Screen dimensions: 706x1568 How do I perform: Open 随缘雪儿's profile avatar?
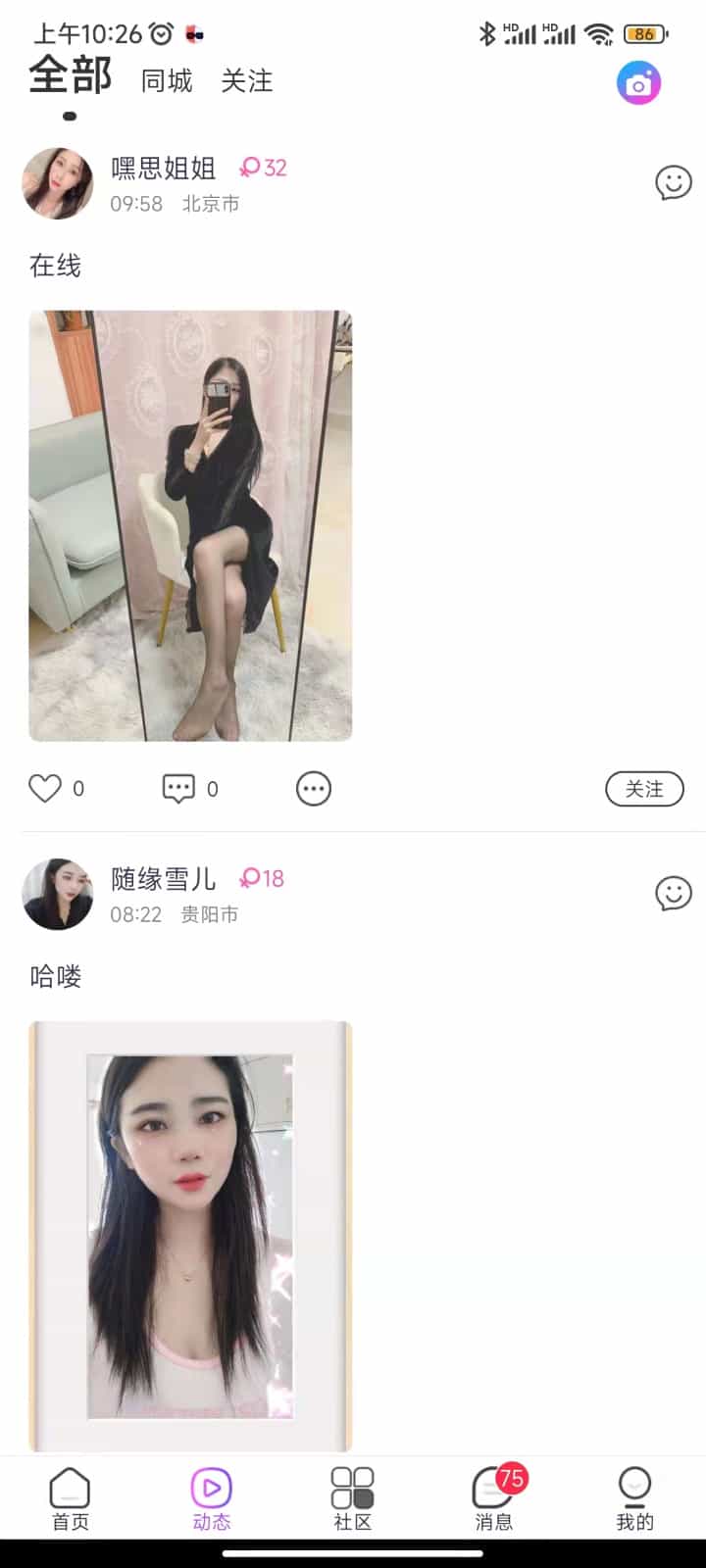[58, 894]
